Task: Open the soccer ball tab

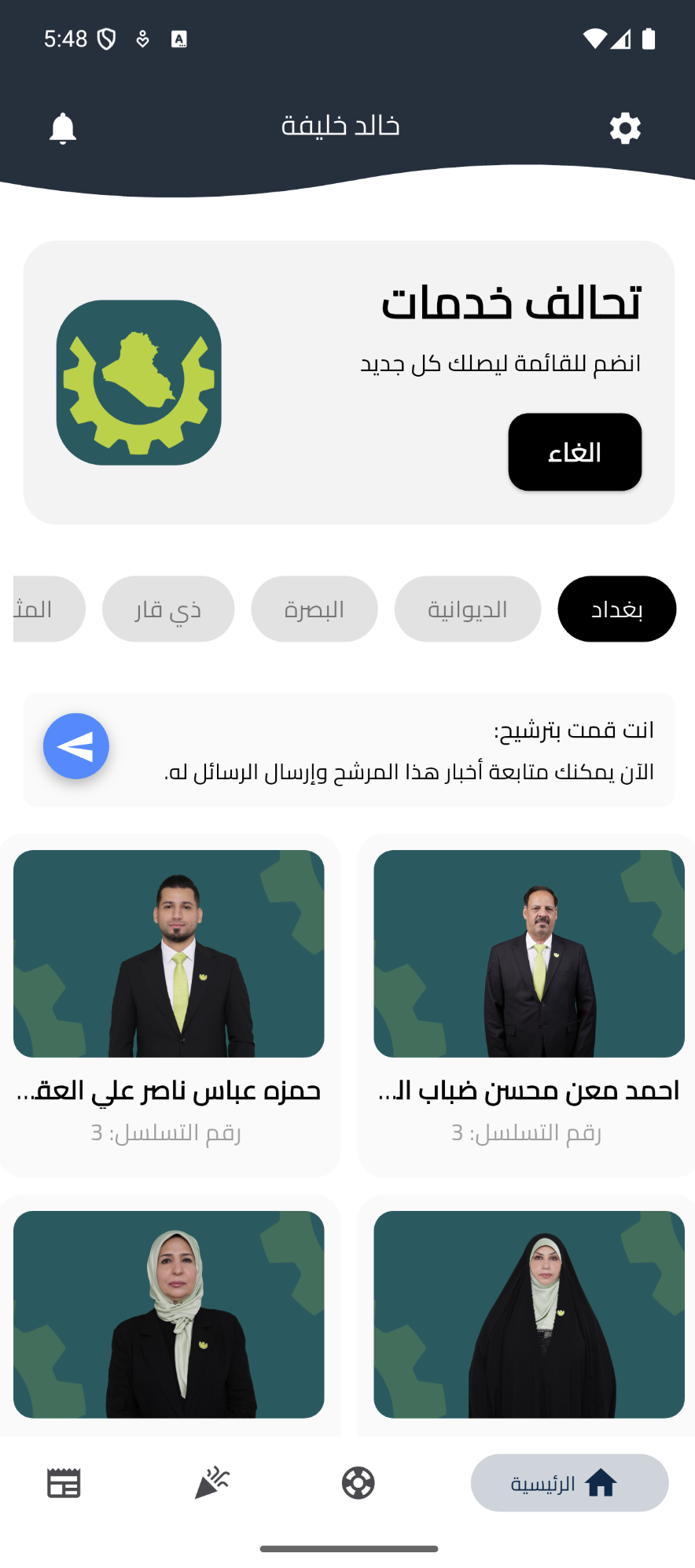Action: [358, 1483]
